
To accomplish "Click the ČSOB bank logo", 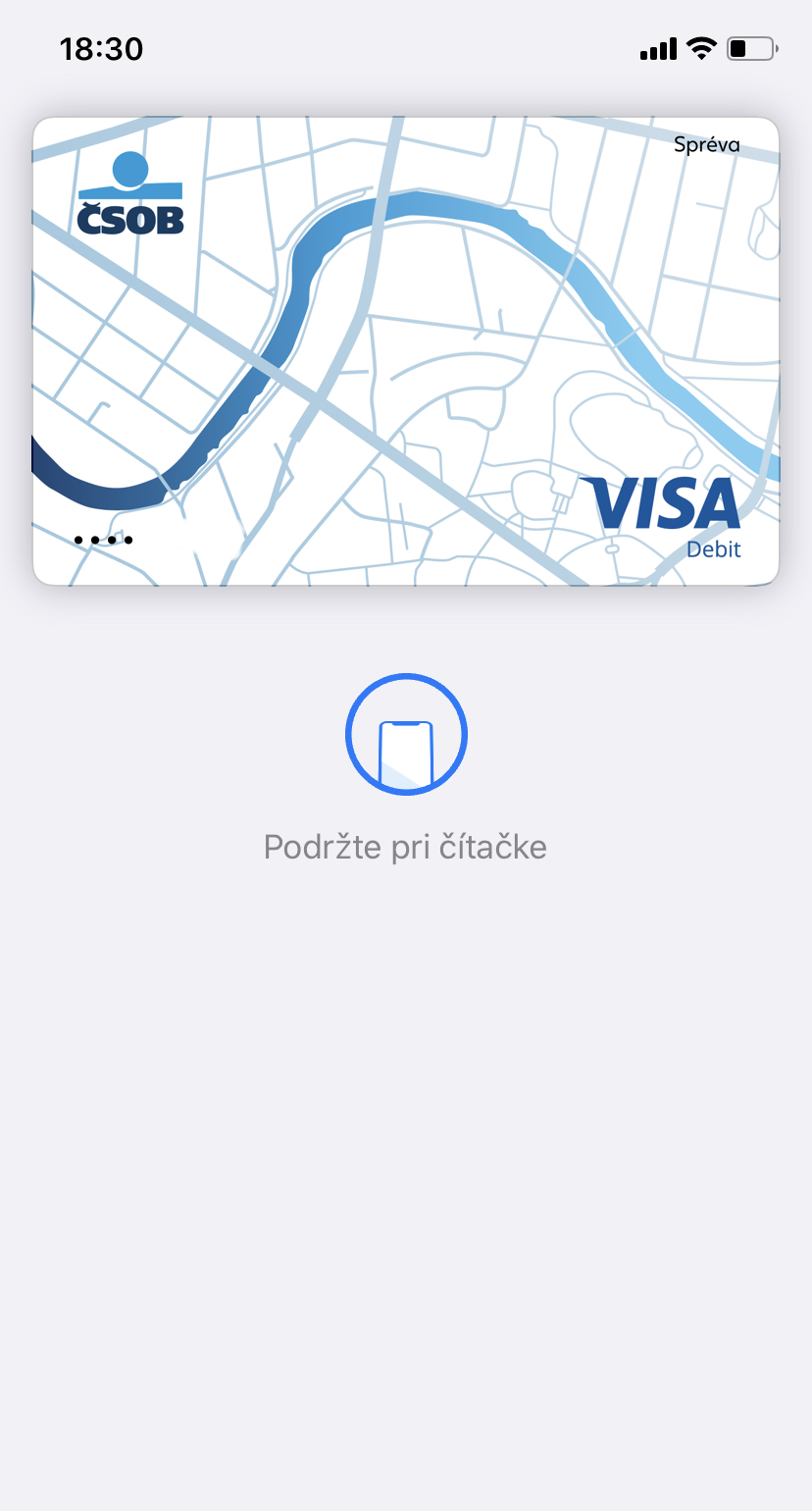I will click(x=128, y=195).
